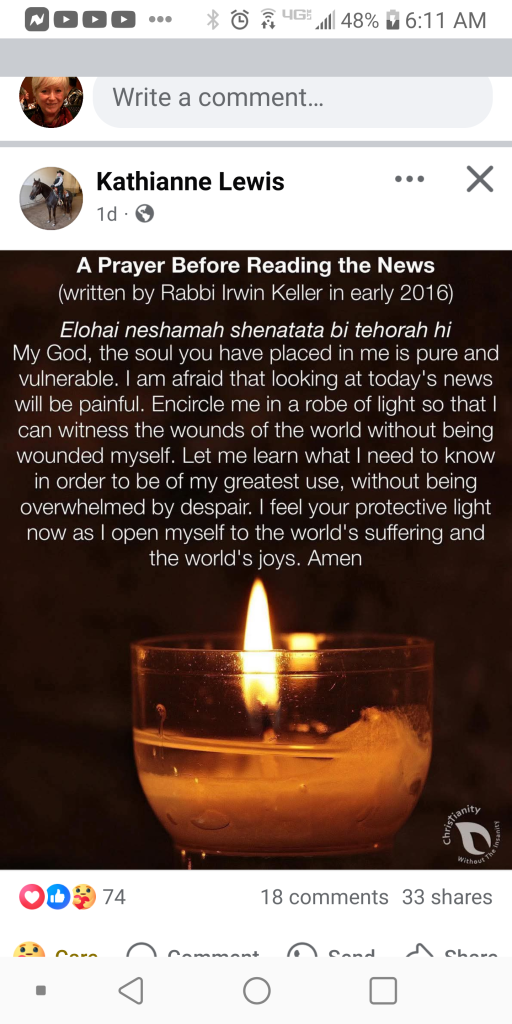512x1024 pixels.
Task: Open the three-dot post options menu
Action: coord(409,179)
